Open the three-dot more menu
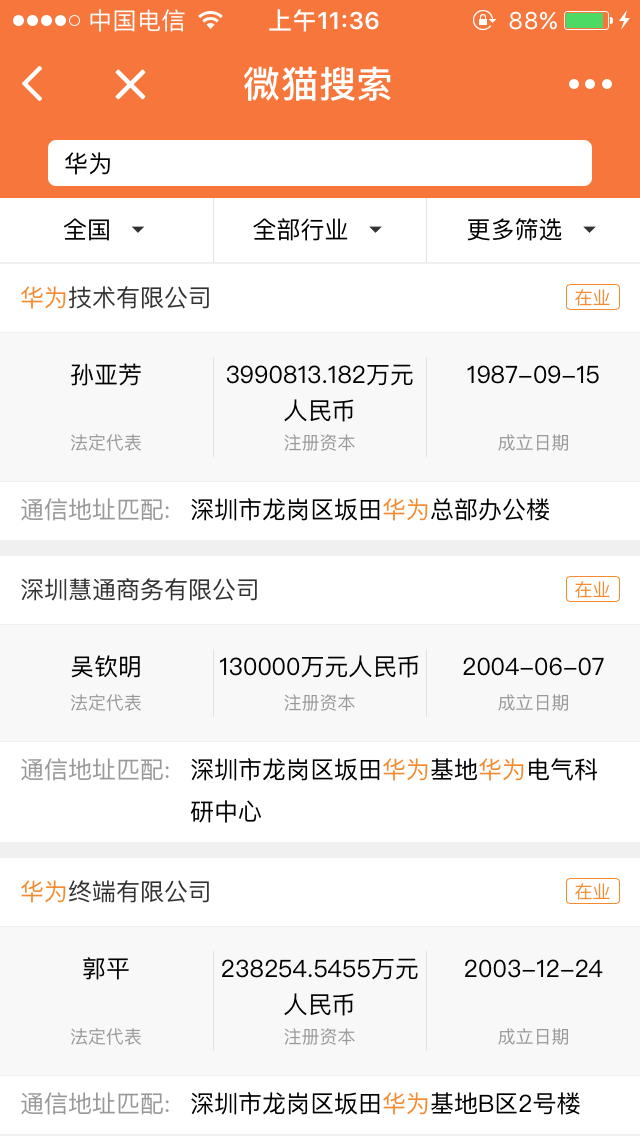Viewport: 640px width, 1136px height. click(x=590, y=85)
